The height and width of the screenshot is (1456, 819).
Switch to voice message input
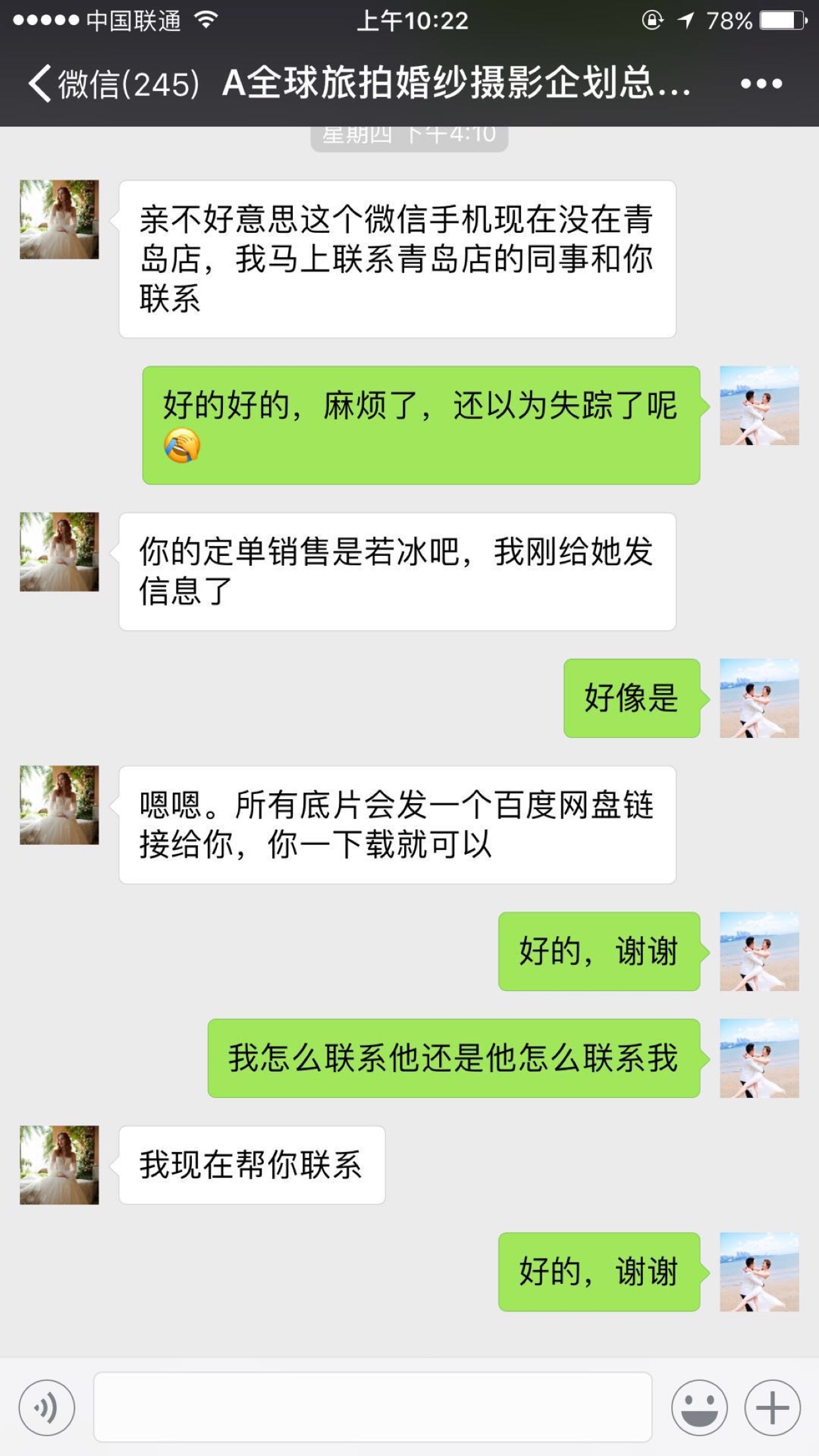[47, 1408]
